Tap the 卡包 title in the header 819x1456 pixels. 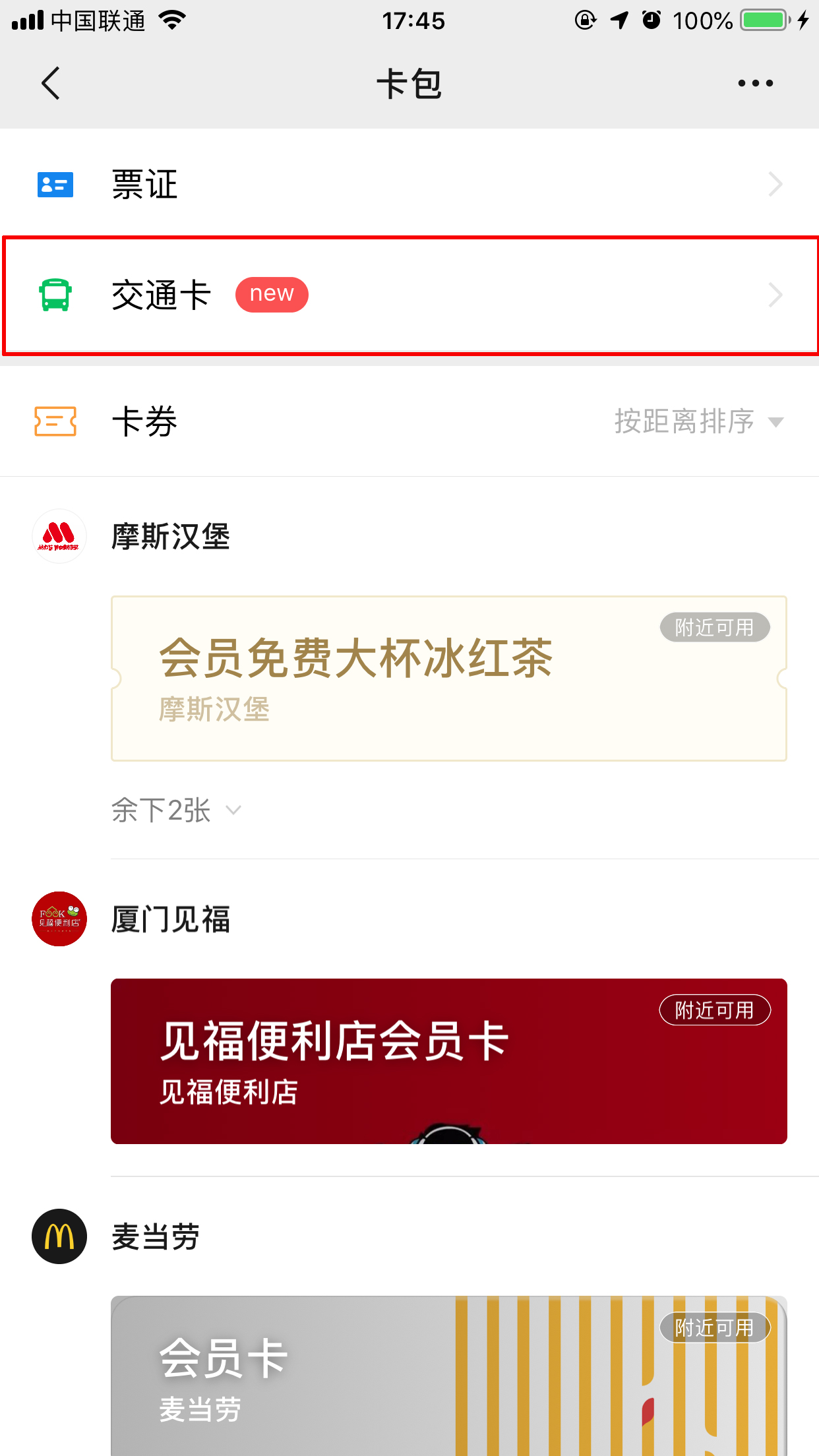coord(409,83)
